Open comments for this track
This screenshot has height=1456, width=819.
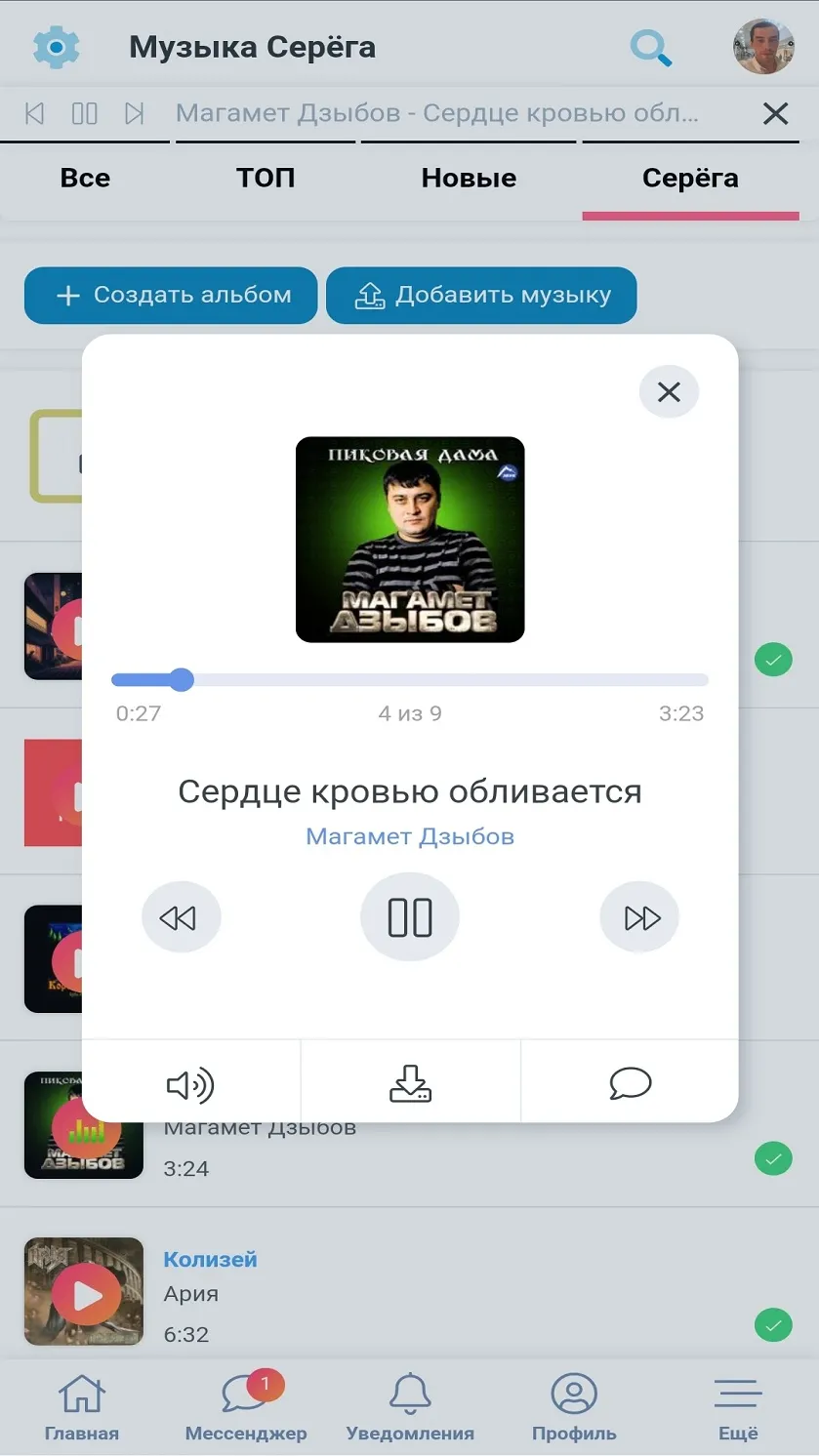click(631, 1083)
